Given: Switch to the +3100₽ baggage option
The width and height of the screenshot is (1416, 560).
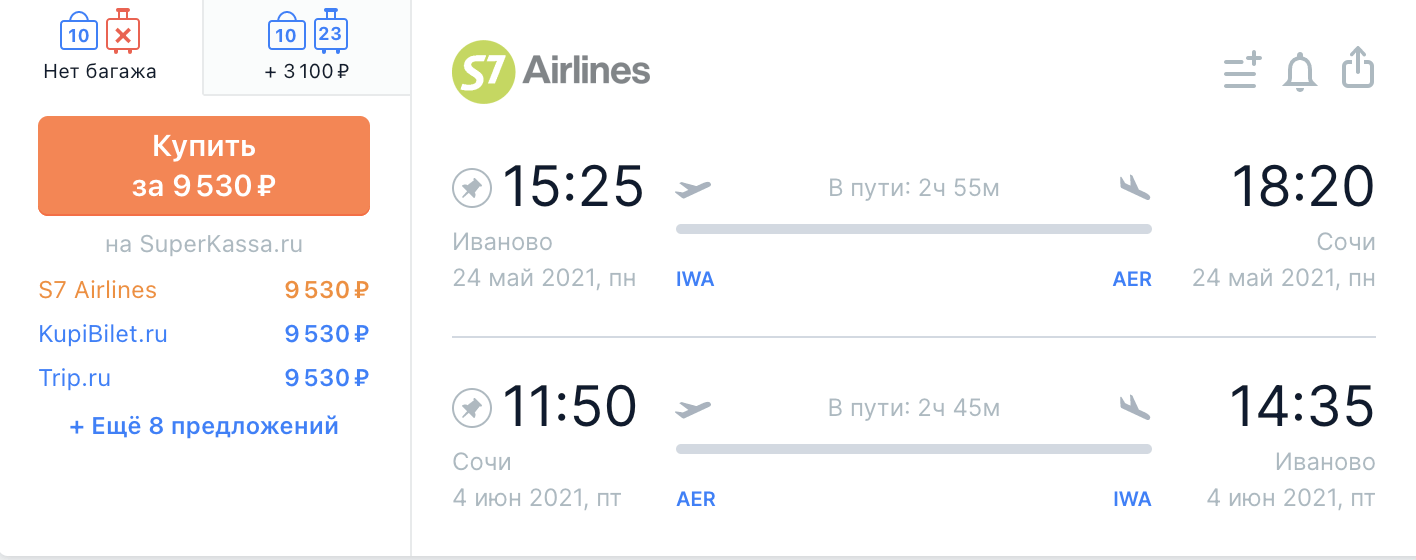Looking at the screenshot, I should pos(306,48).
